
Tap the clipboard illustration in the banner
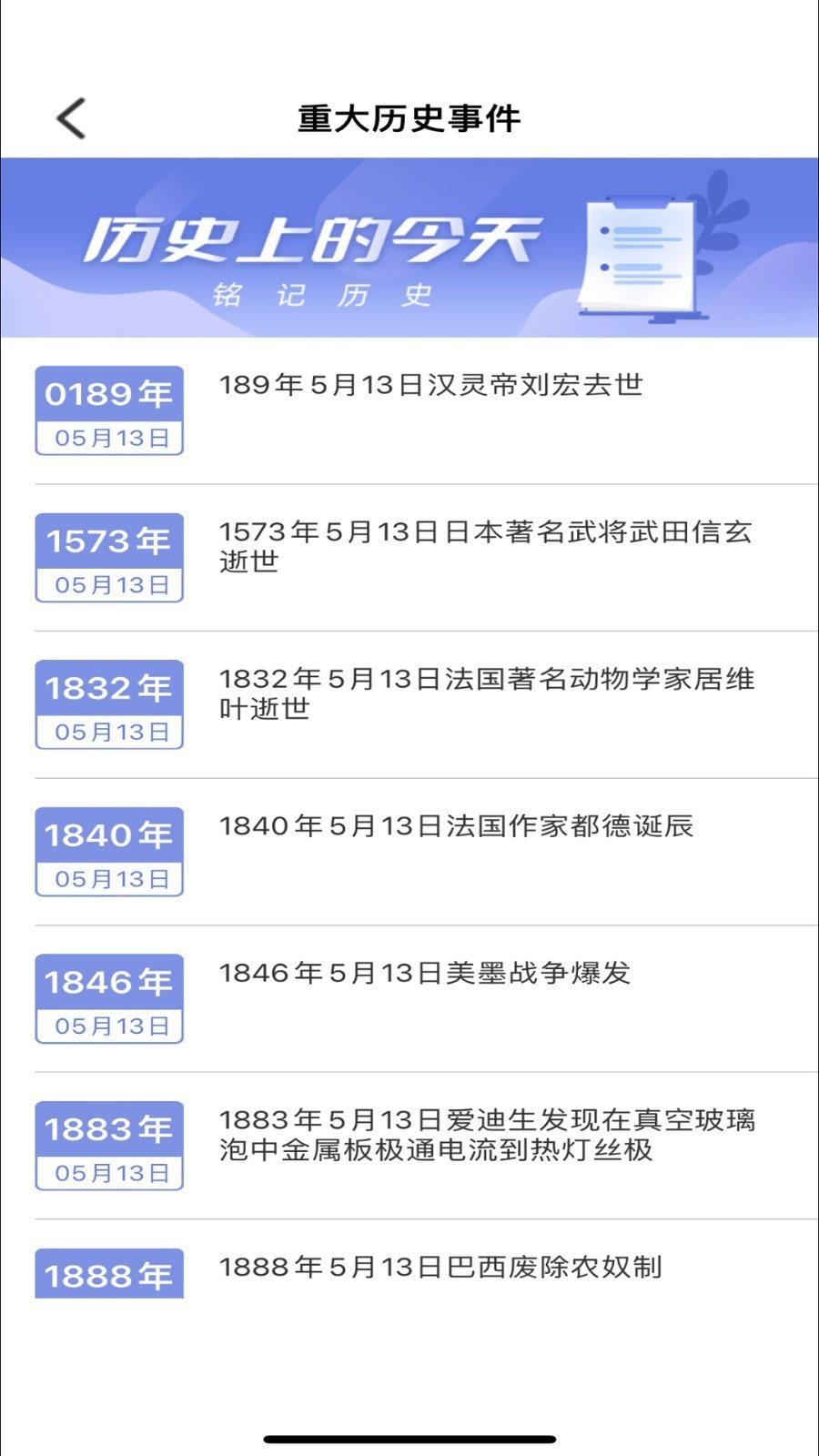pyautogui.click(x=640, y=253)
